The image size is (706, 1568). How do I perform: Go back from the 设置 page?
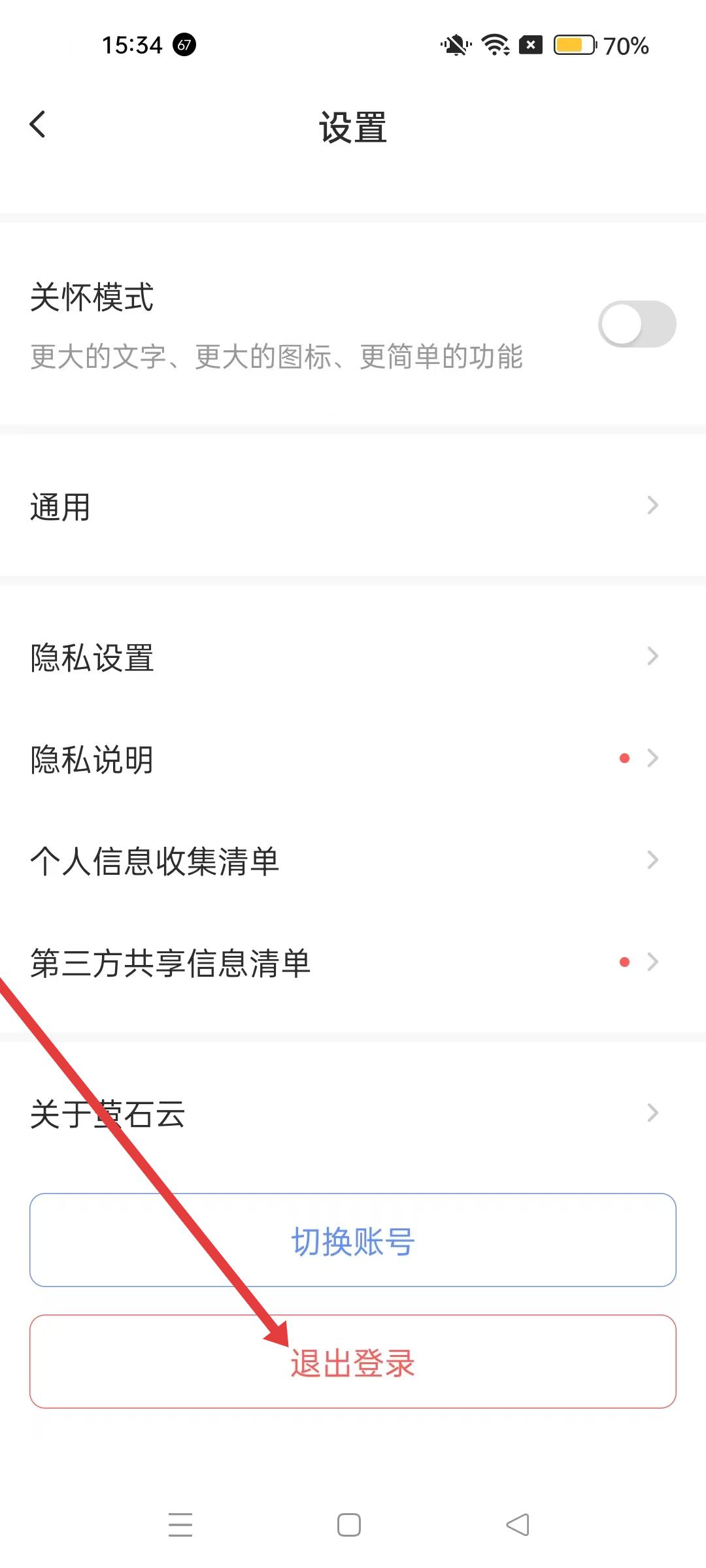click(x=38, y=124)
